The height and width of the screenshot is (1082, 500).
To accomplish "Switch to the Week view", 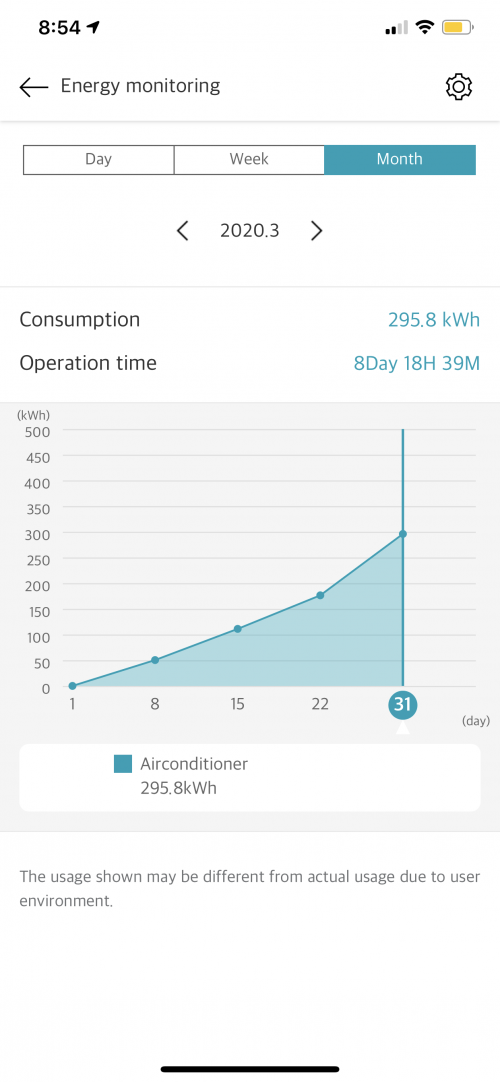I will tap(249, 159).
